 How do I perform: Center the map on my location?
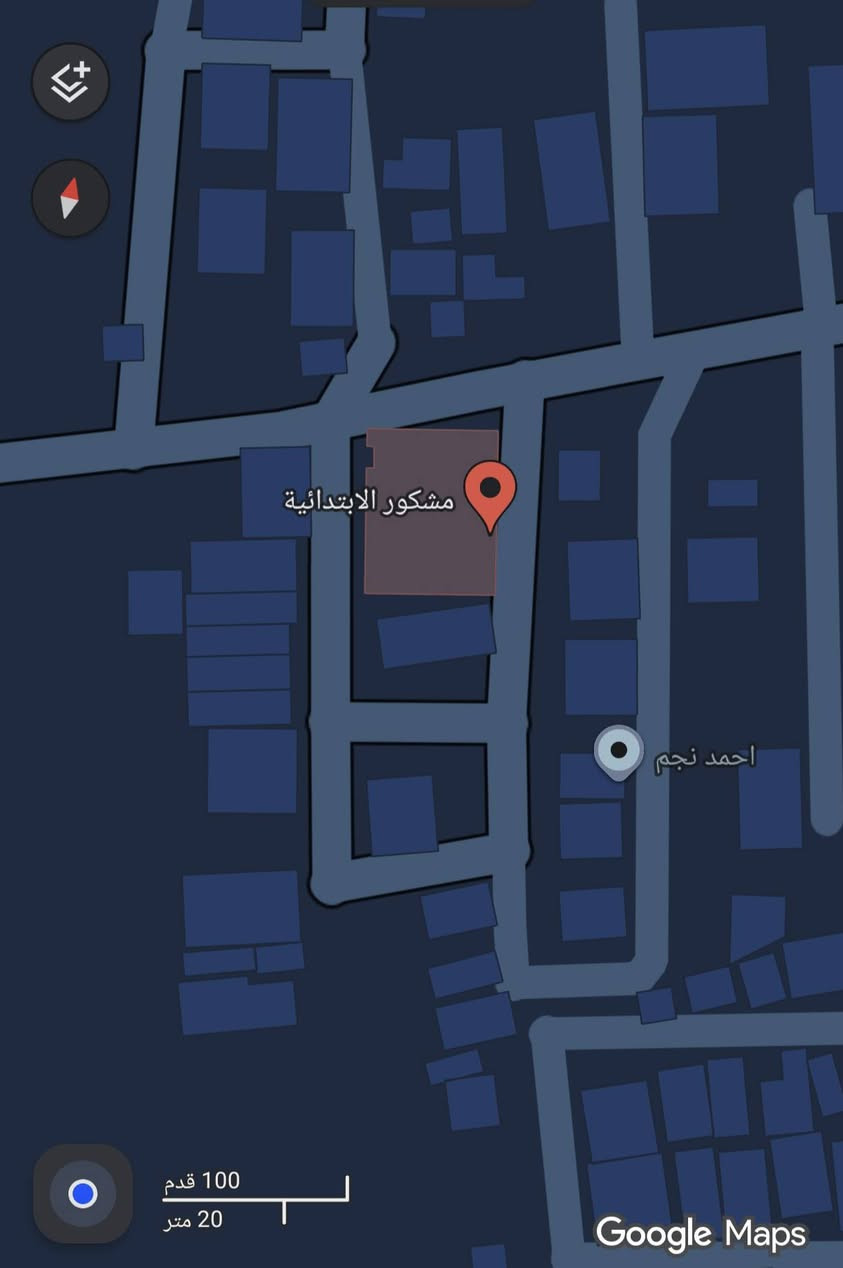(x=83, y=1193)
